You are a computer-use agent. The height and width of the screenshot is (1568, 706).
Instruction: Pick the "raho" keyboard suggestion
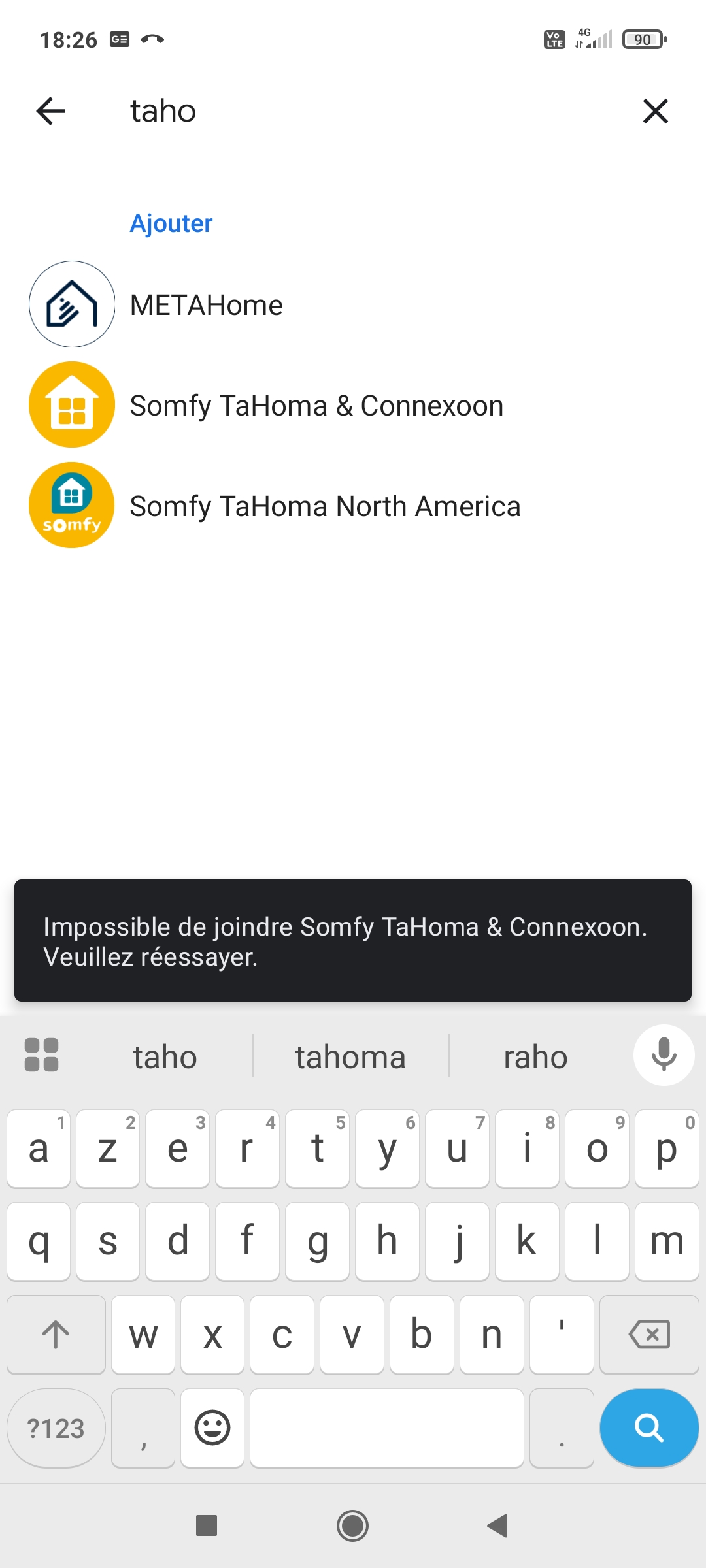pyautogui.click(x=535, y=1057)
